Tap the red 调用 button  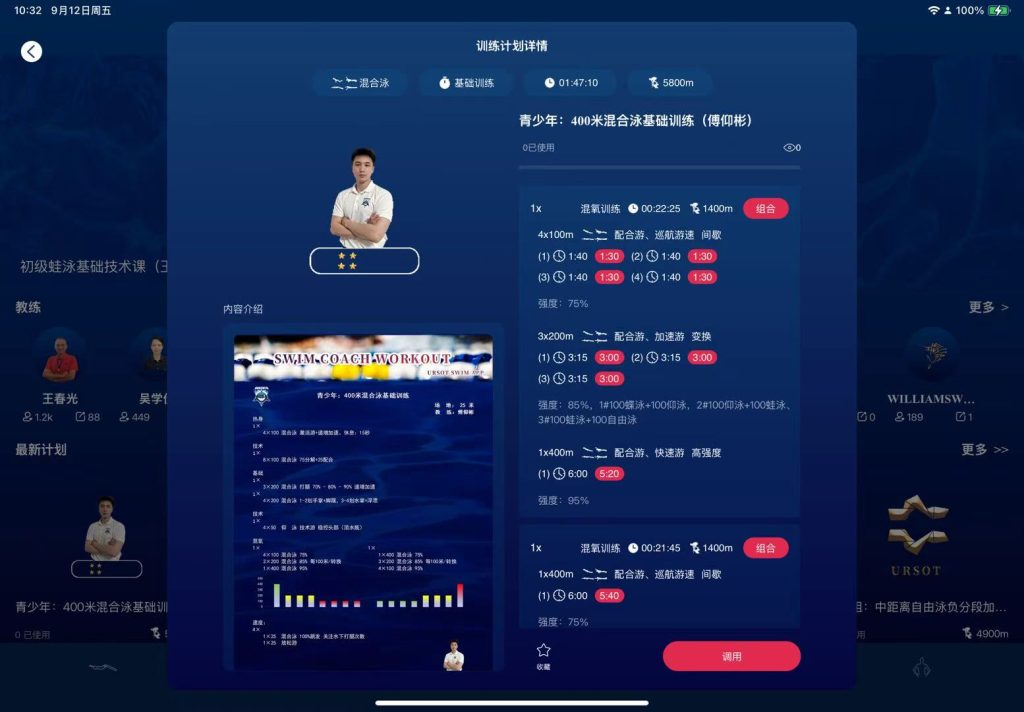731,656
